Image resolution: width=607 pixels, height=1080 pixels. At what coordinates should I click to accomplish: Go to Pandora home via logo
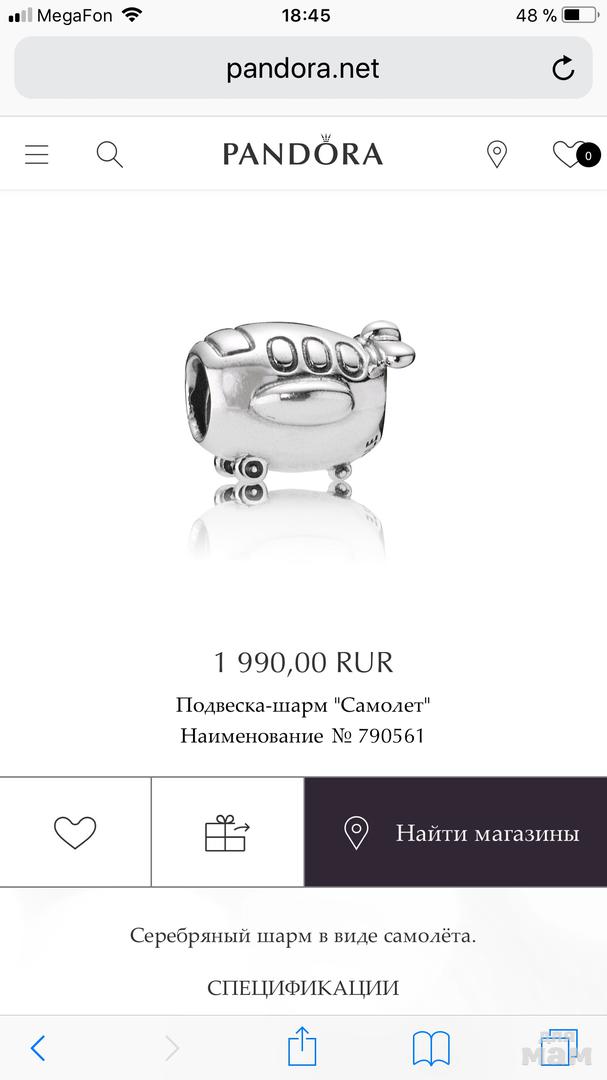302,153
